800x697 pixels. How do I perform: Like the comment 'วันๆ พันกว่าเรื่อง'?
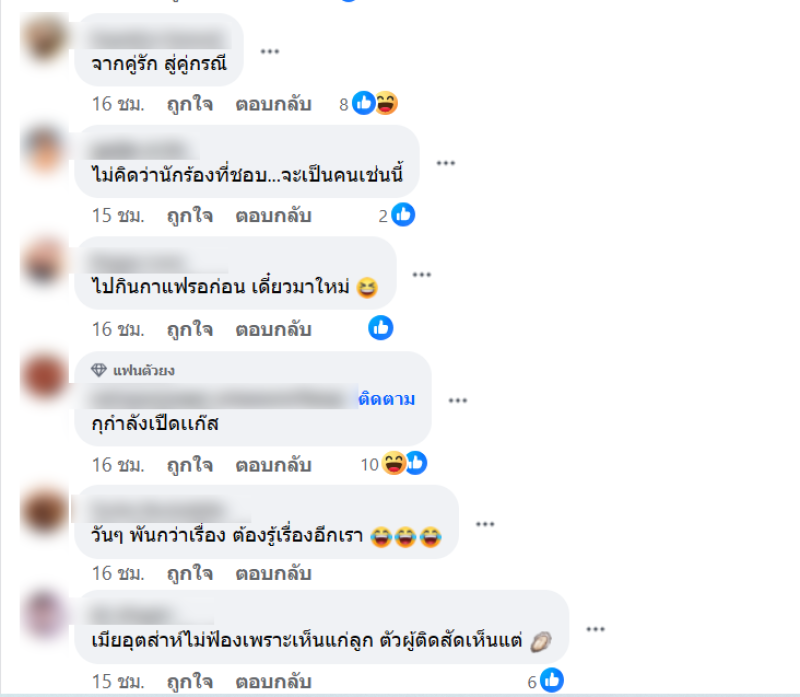pos(189,574)
